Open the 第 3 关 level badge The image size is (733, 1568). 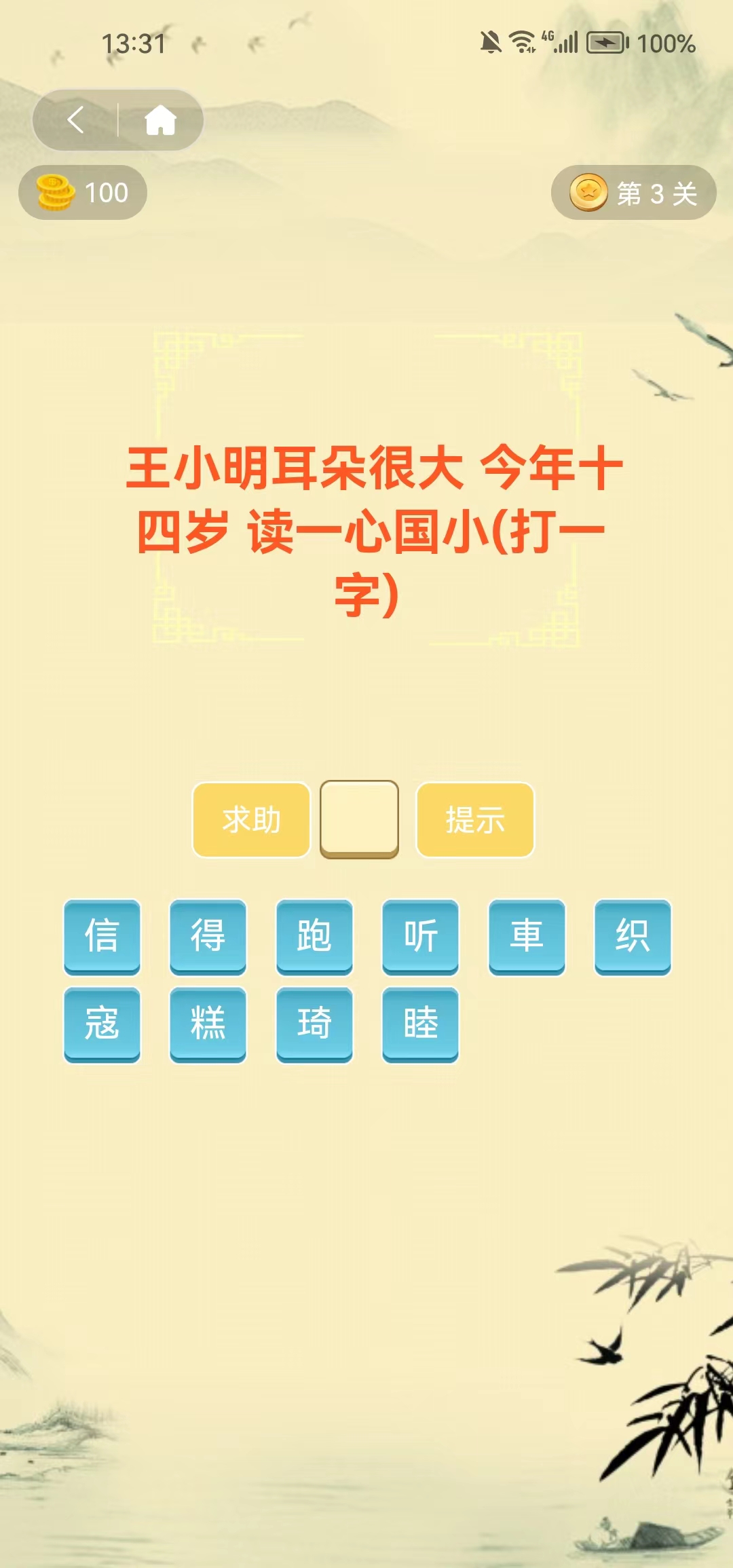coord(633,193)
